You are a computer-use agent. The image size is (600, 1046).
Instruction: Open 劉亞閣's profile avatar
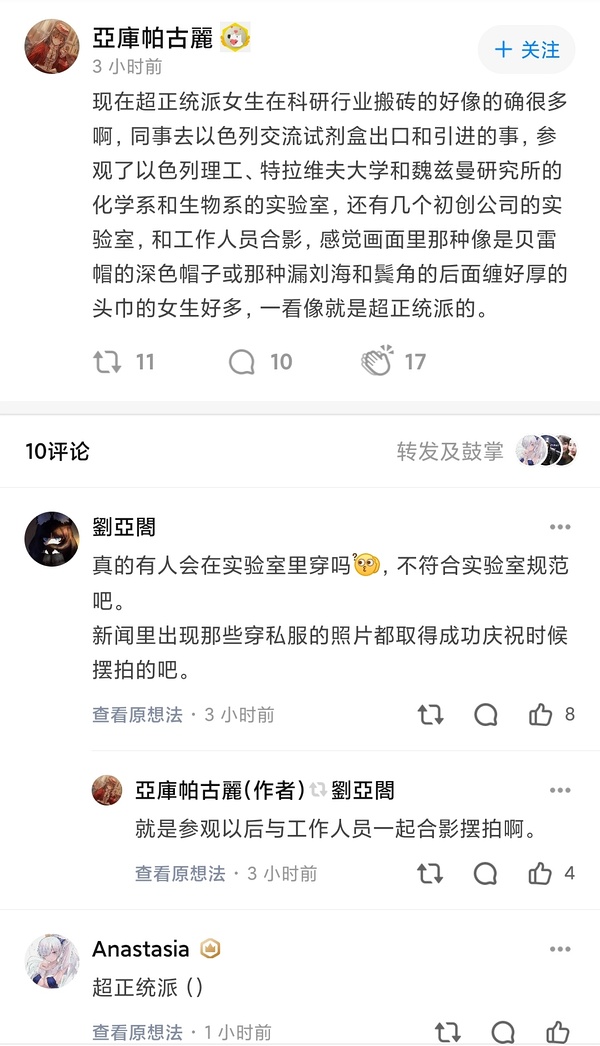tap(51, 538)
